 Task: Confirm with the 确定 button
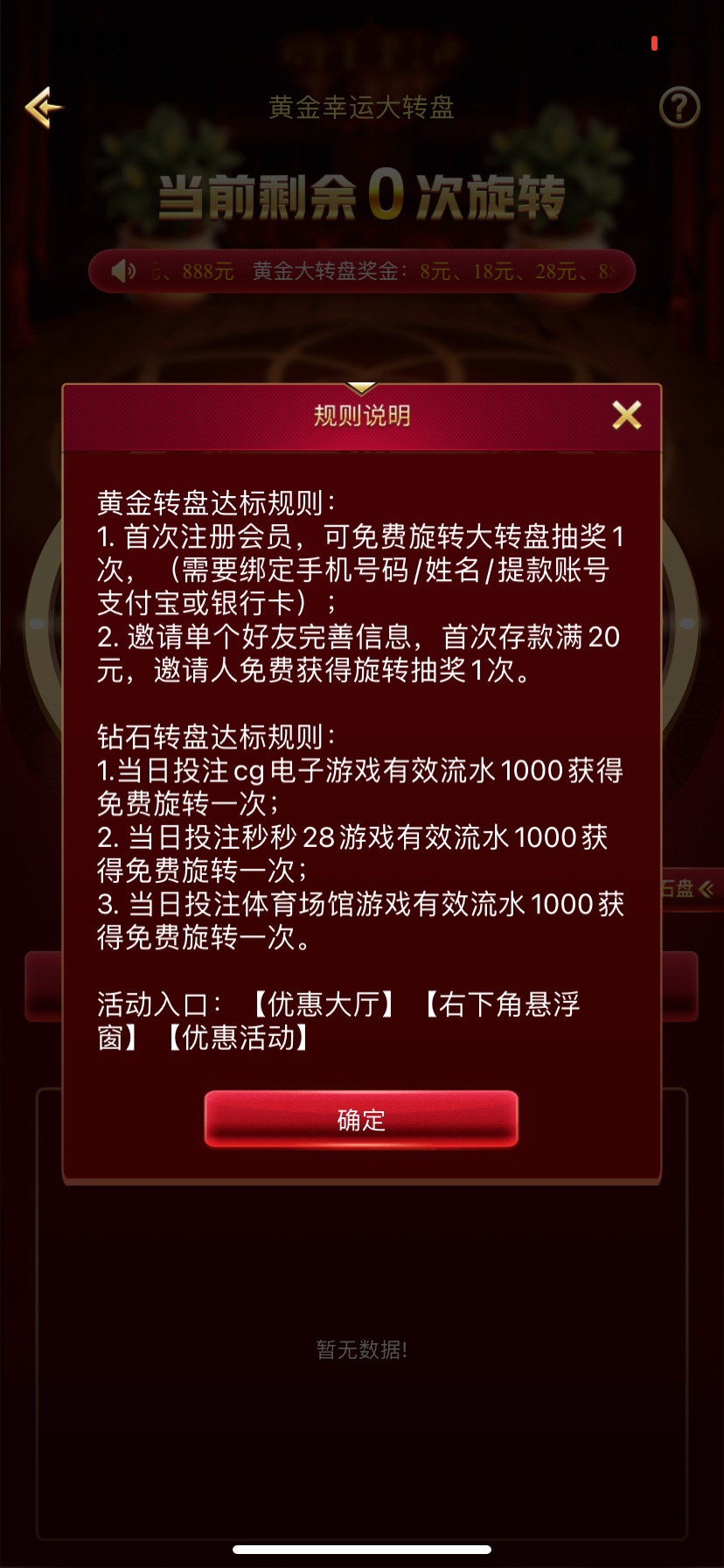pos(361,1119)
